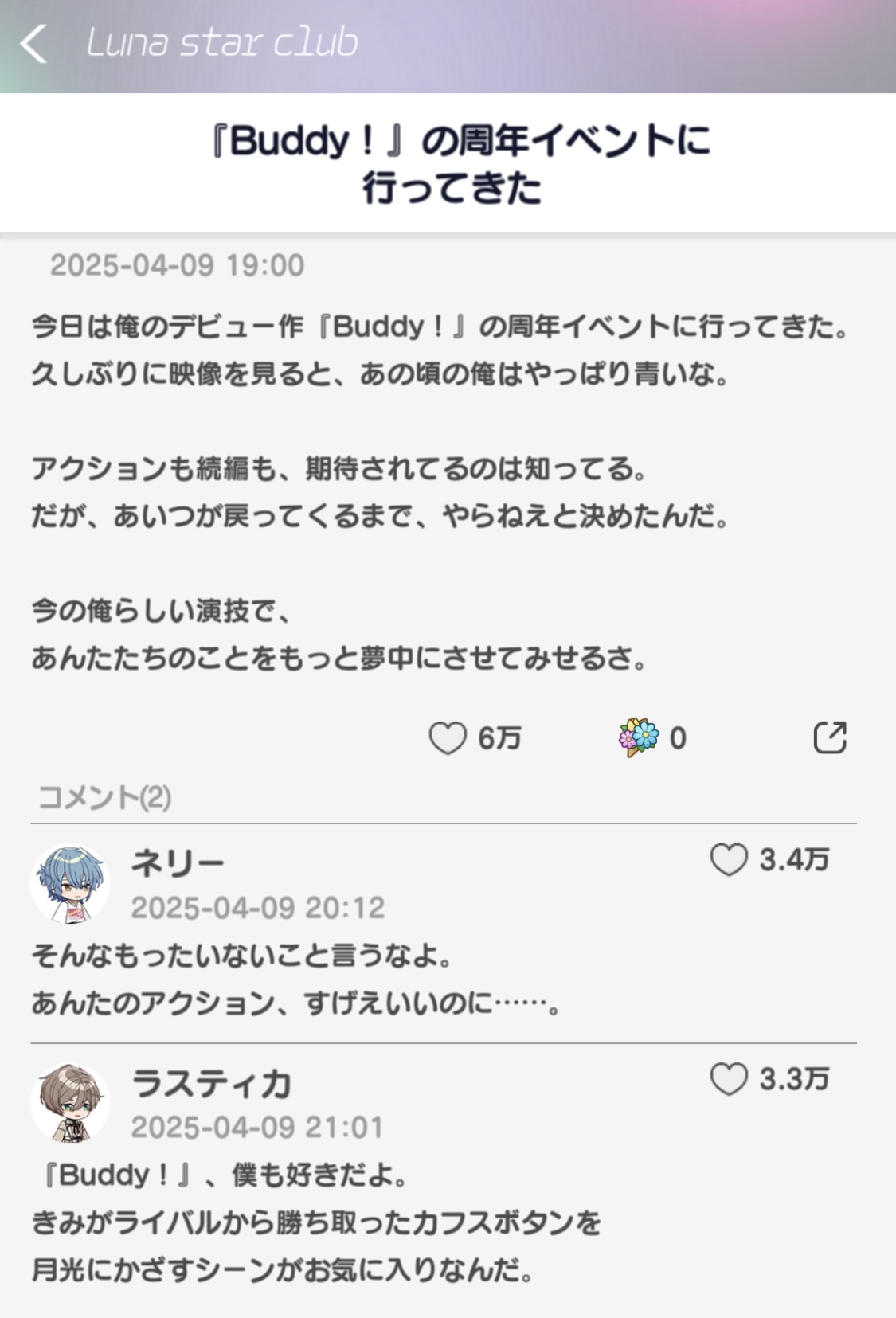Like ネリー's comment
The image size is (896, 1318).
[729, 860]
